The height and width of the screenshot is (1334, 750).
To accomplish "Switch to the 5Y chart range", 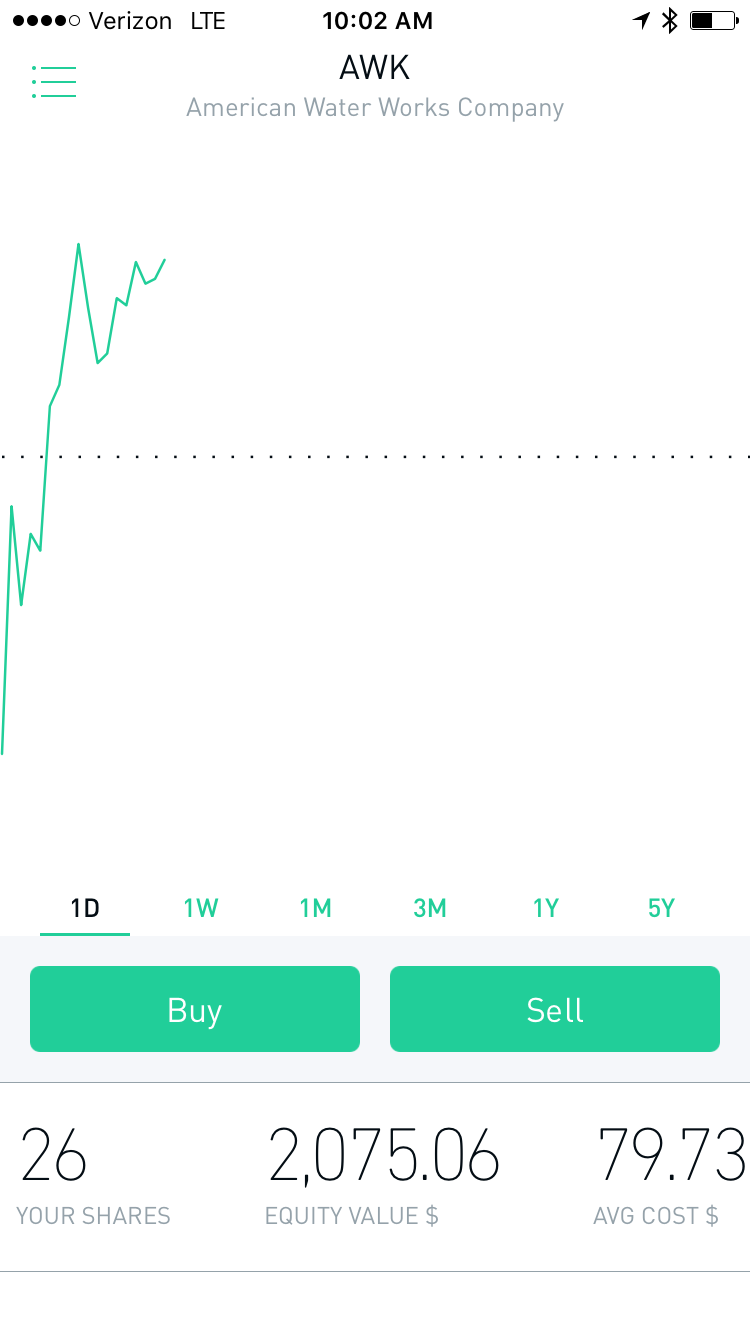I will click(x=661, y=908).
